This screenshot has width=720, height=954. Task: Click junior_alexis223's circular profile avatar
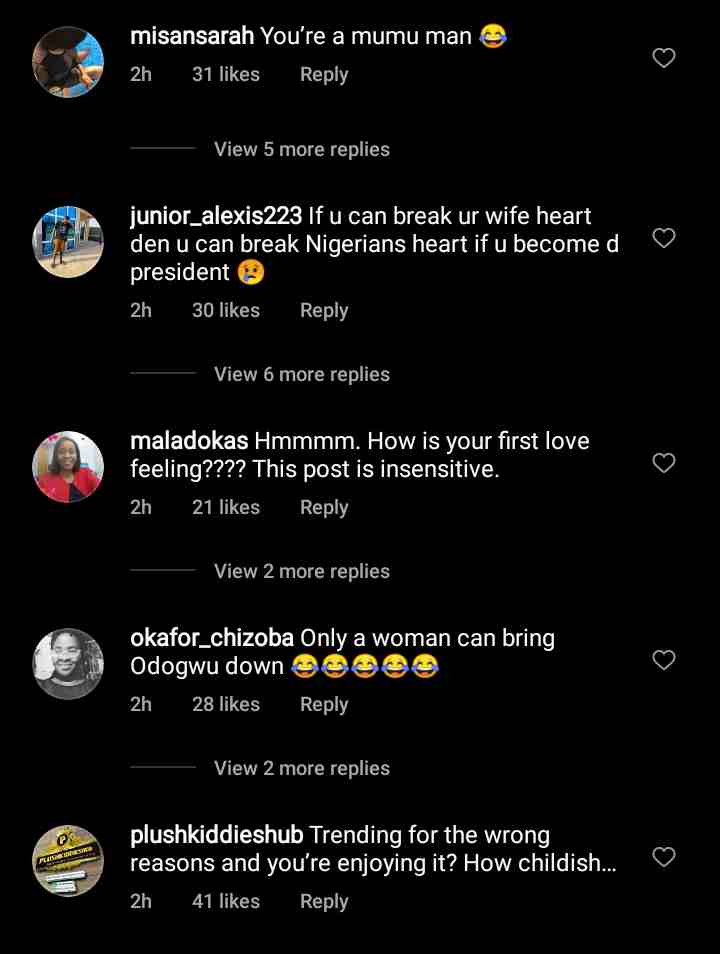click(x=68, y=241)
